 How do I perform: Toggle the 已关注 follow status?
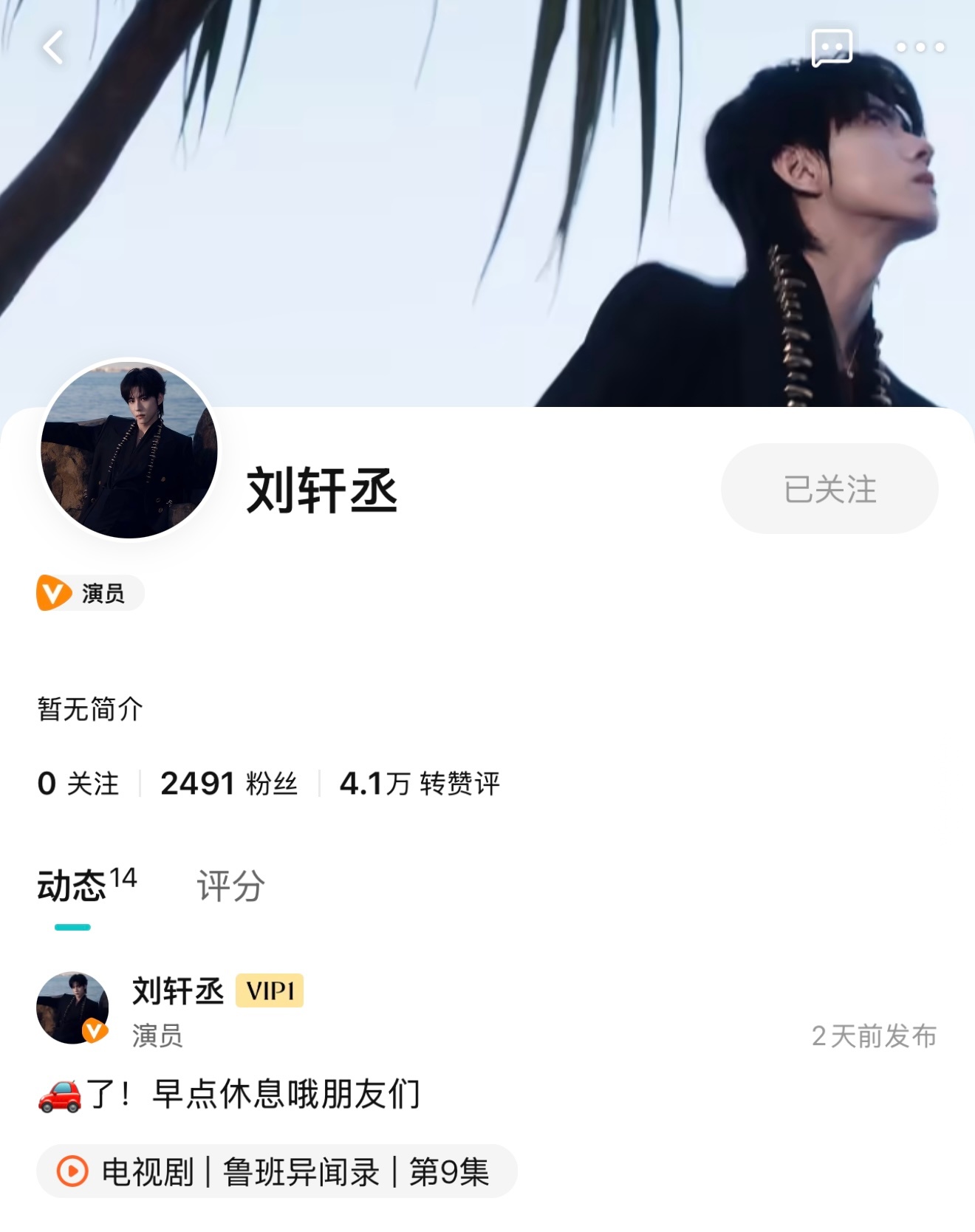pos(829,487)
